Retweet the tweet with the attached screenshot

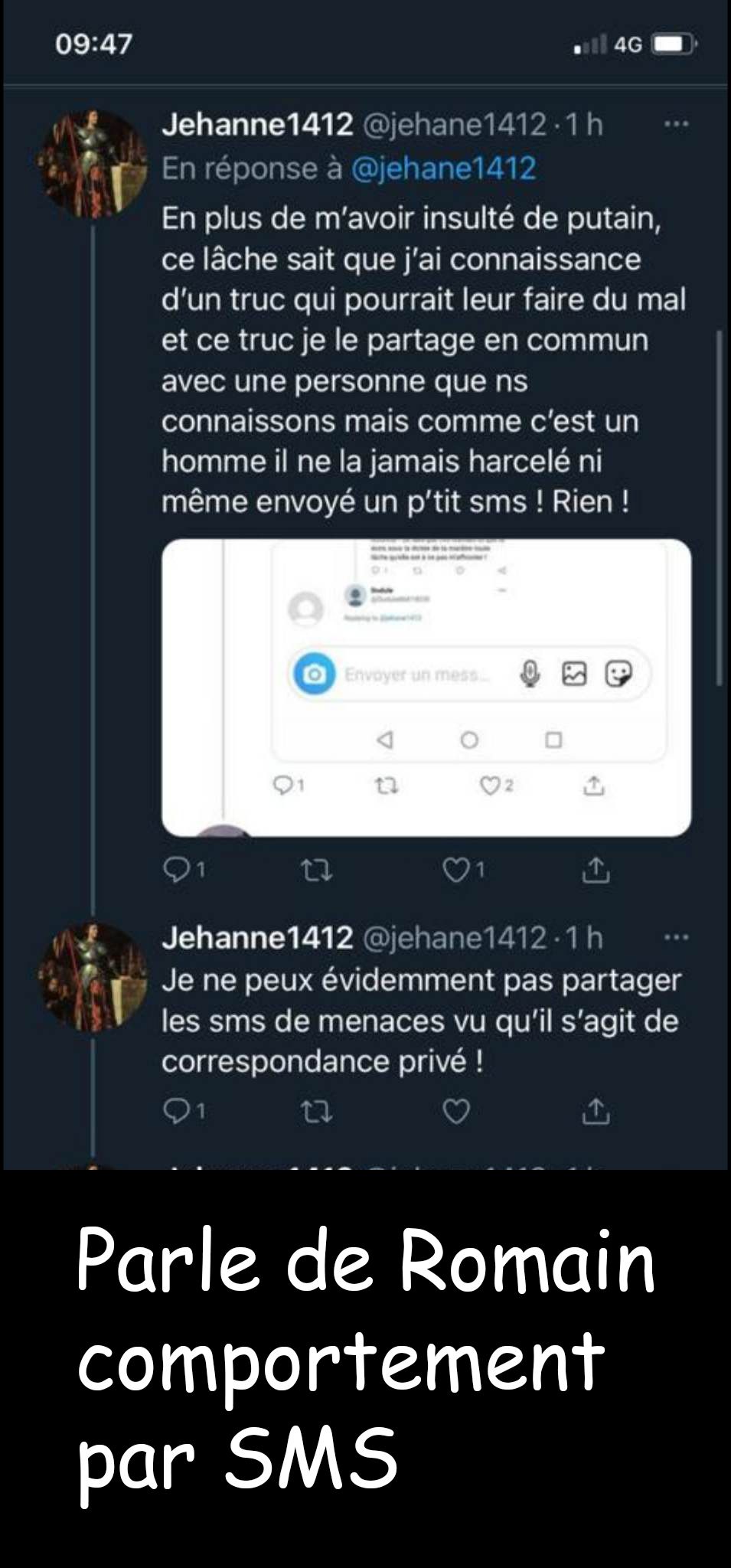[x=316, y=870]
